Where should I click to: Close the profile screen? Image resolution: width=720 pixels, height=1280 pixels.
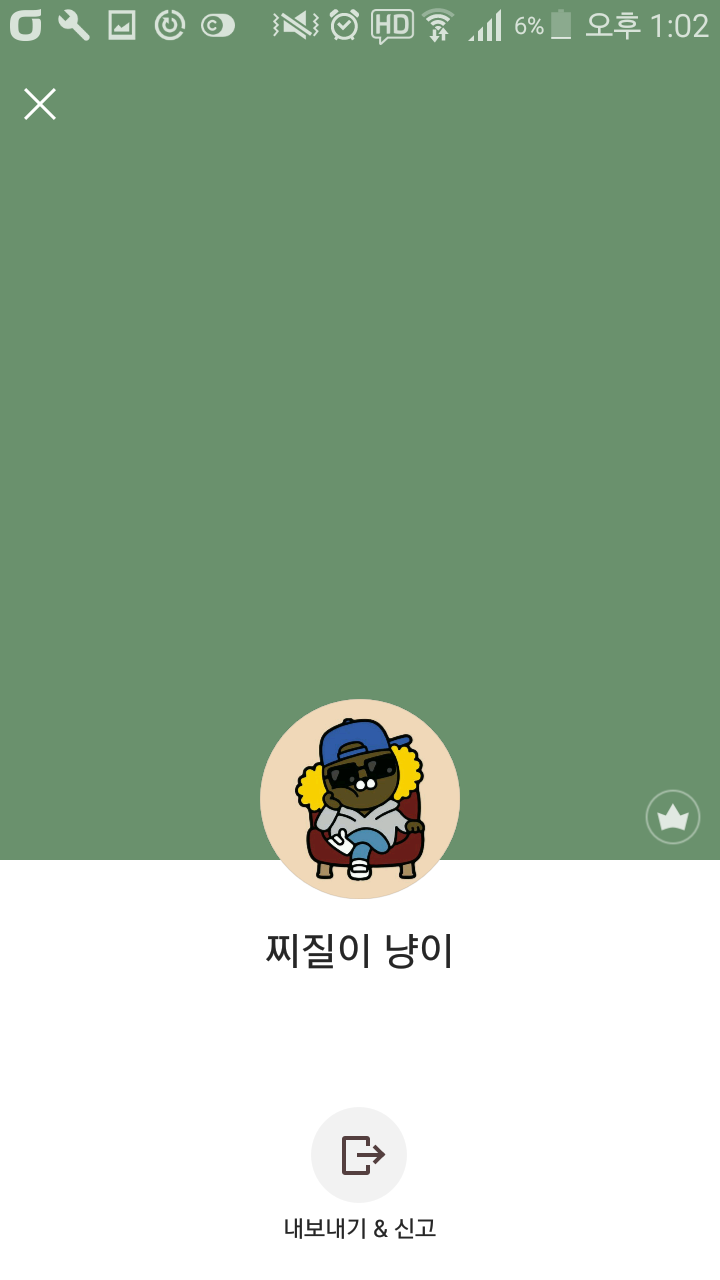(40, 104)
